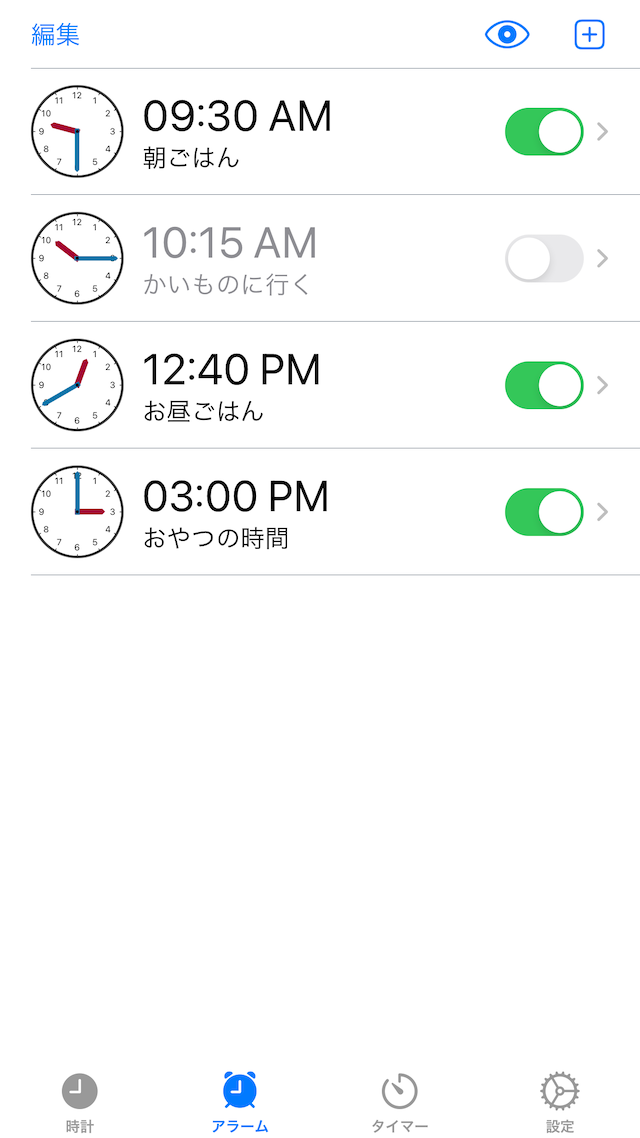640x1138 pixels.
Task: Add a new alarm with plus icon
Action: [x=589, y=34]
